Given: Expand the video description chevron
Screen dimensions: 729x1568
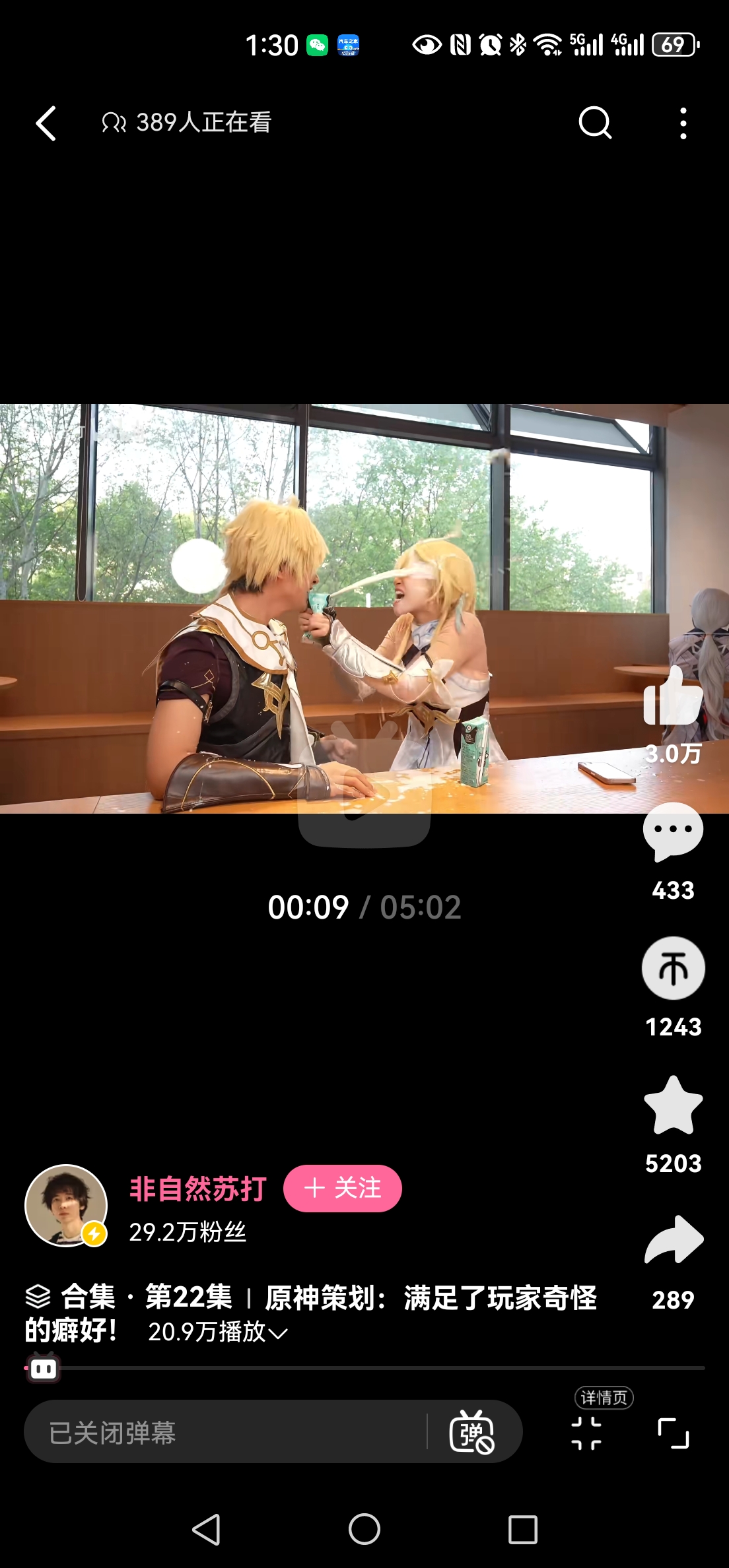Looking at the screenshot, I should [279, 1333].
